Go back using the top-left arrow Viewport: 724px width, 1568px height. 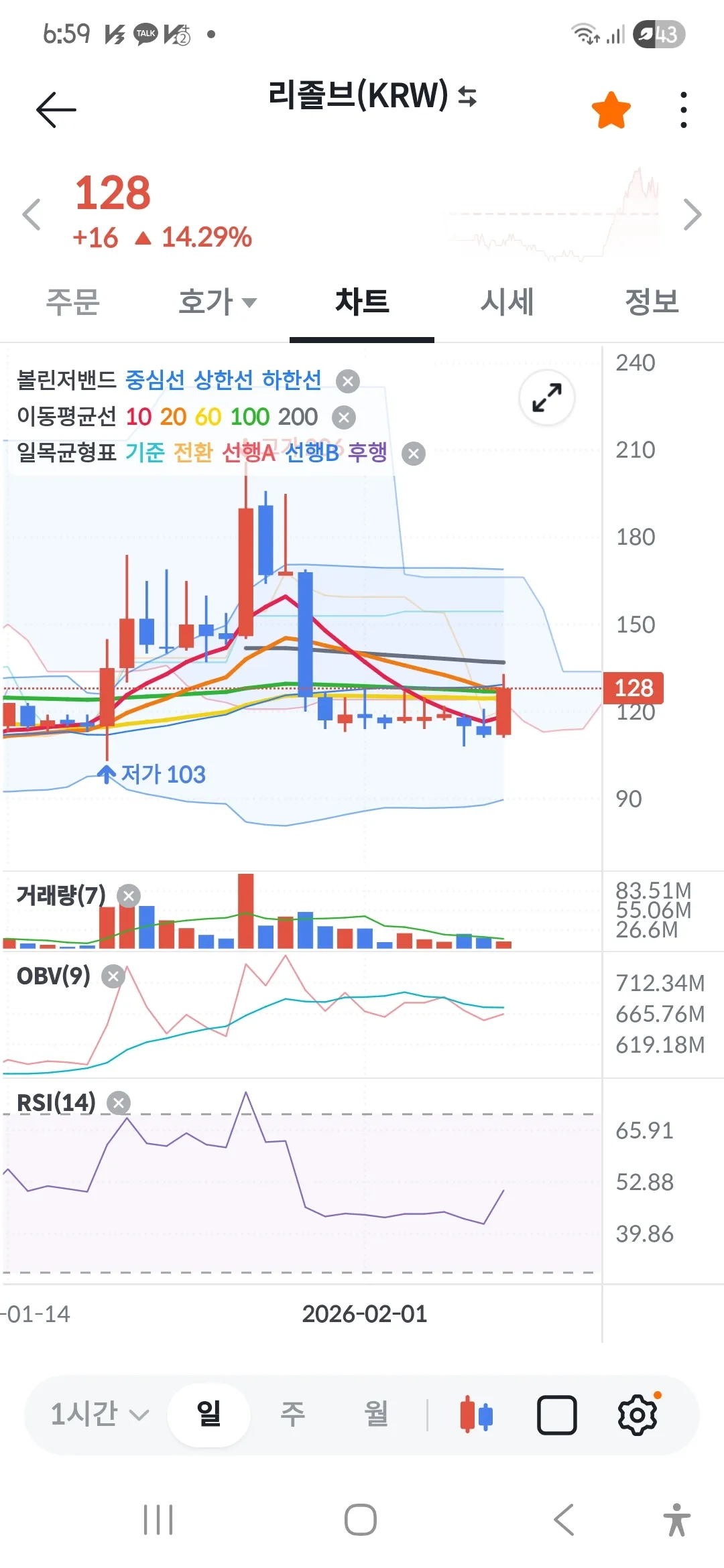56,110
